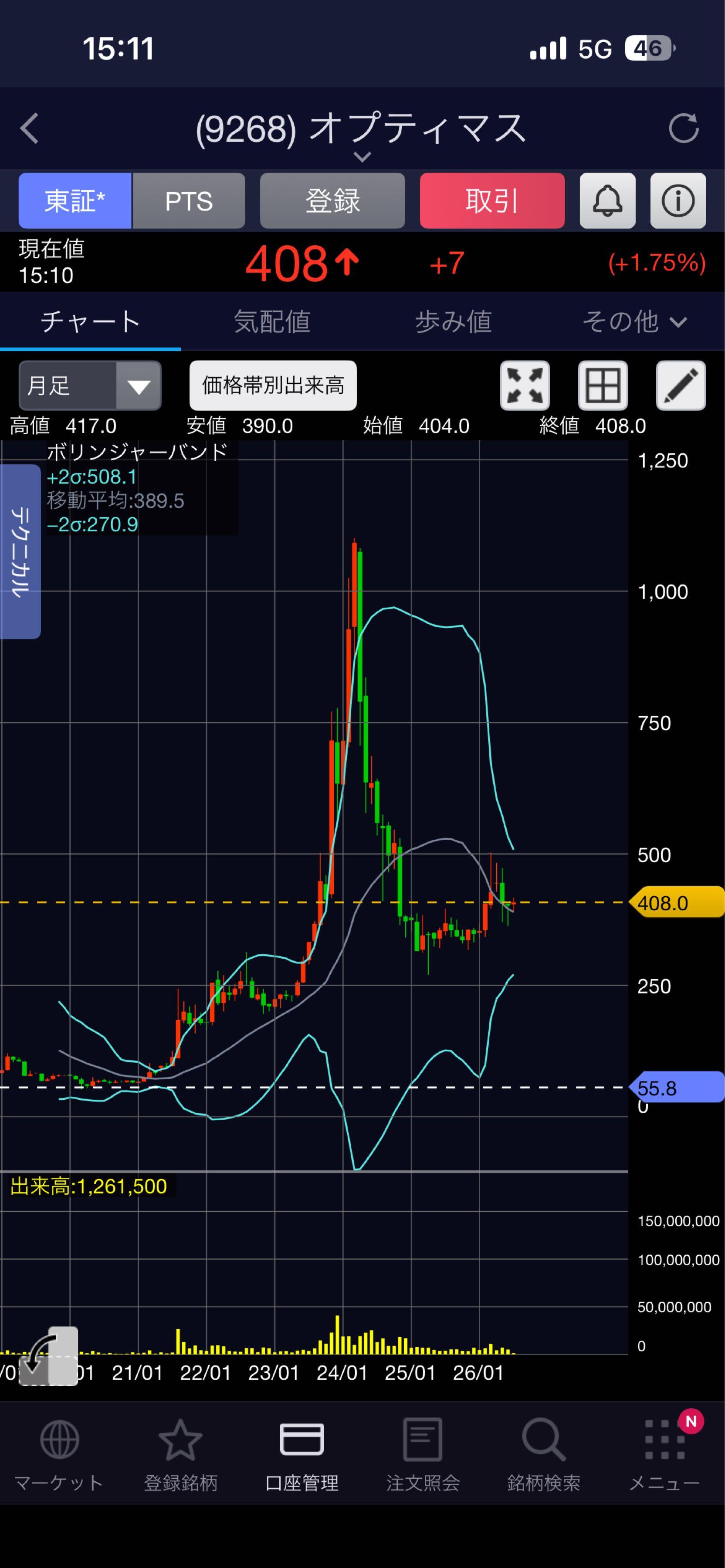This screenshot has height=1568, width=725.
Task: Switch to the 歩み値 tab
Action: pos(454,321)
